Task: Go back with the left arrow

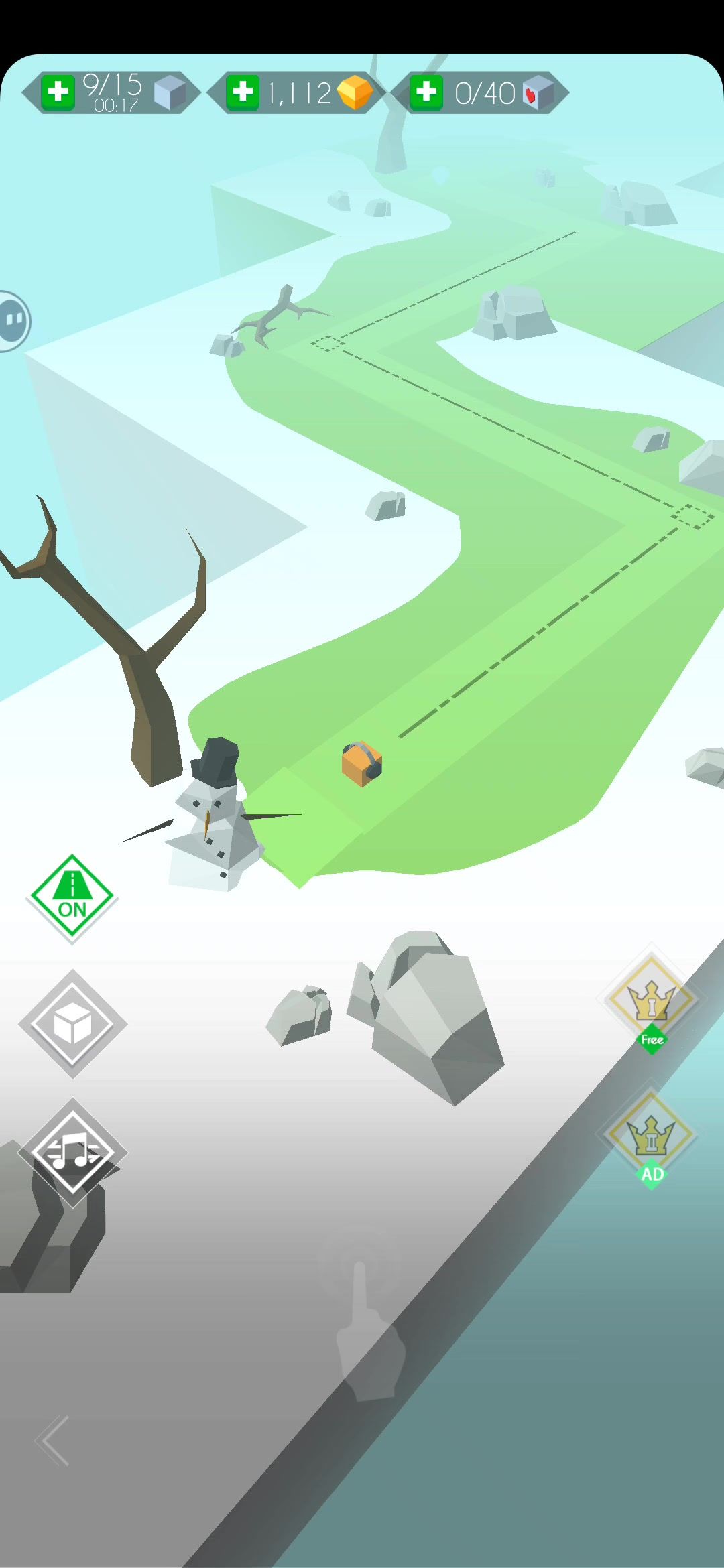Action: [52, 1441]
